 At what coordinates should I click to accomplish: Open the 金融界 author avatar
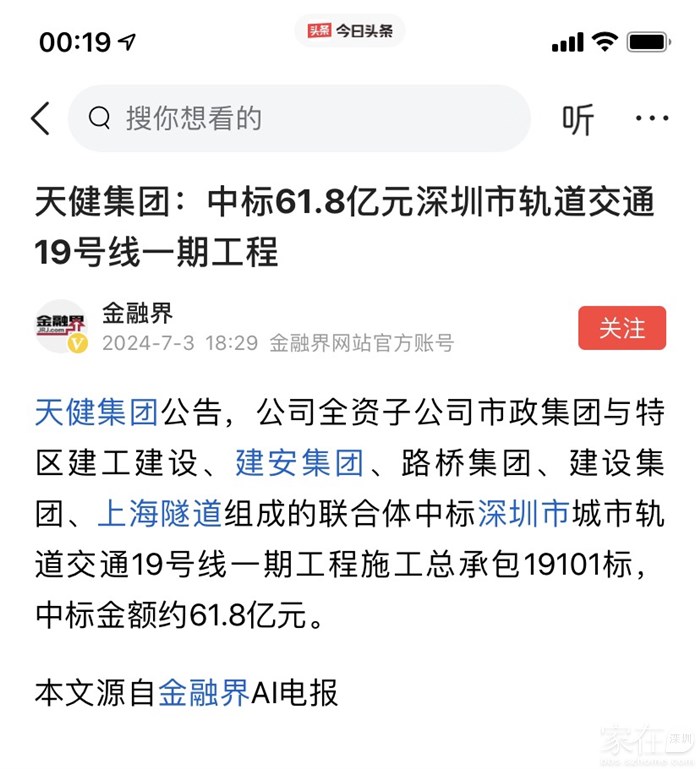(62, 326)
